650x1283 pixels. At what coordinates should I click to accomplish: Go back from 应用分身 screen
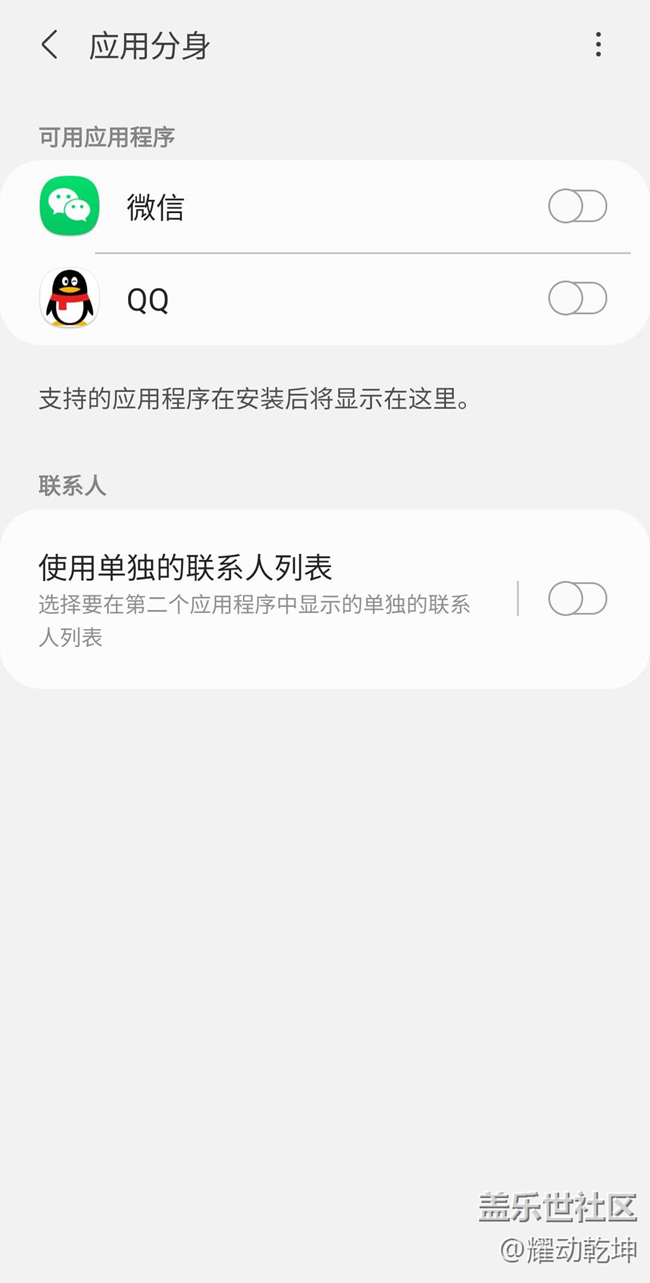pyautogui.click(x=49, y=45)
